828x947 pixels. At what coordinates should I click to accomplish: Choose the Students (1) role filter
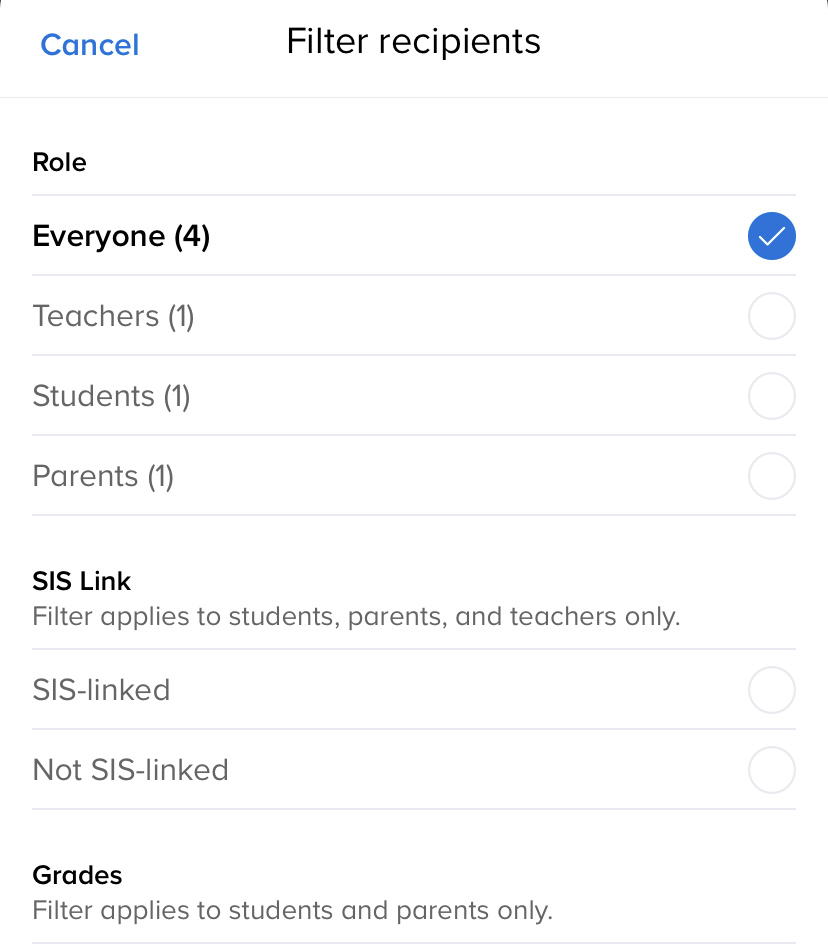pos(771,397)
